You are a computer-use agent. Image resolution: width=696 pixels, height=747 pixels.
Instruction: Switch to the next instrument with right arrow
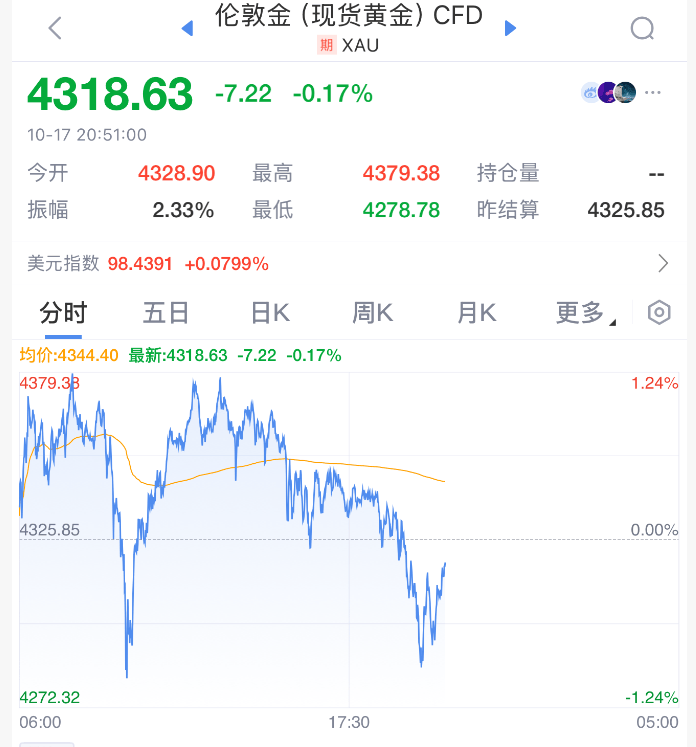pos(511,28)
